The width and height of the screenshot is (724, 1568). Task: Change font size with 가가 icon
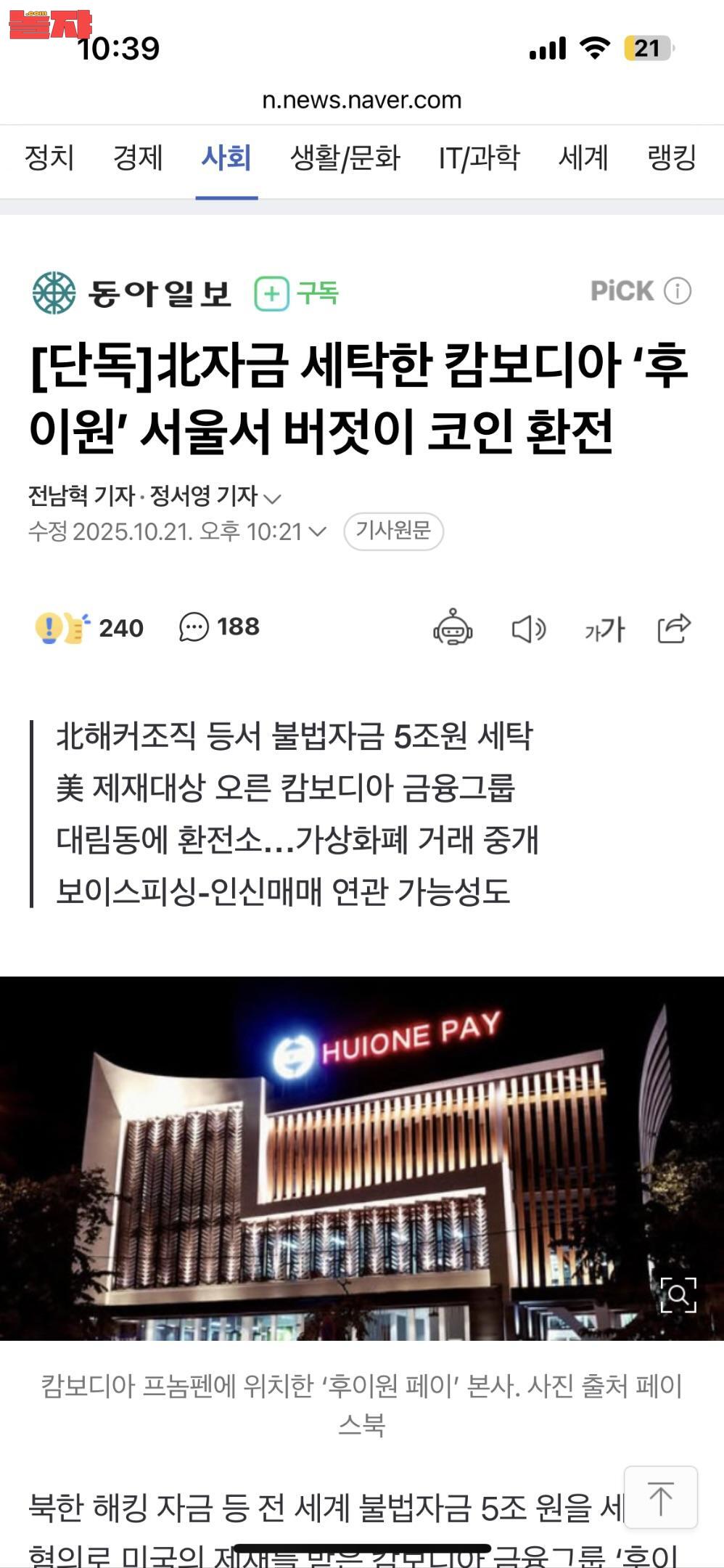(604, 629)
